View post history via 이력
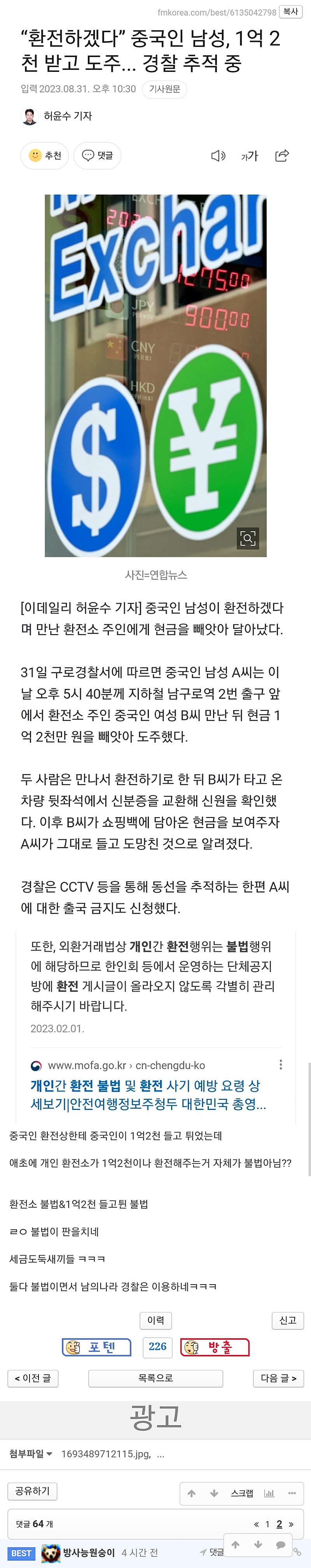 coord(155,1320)
